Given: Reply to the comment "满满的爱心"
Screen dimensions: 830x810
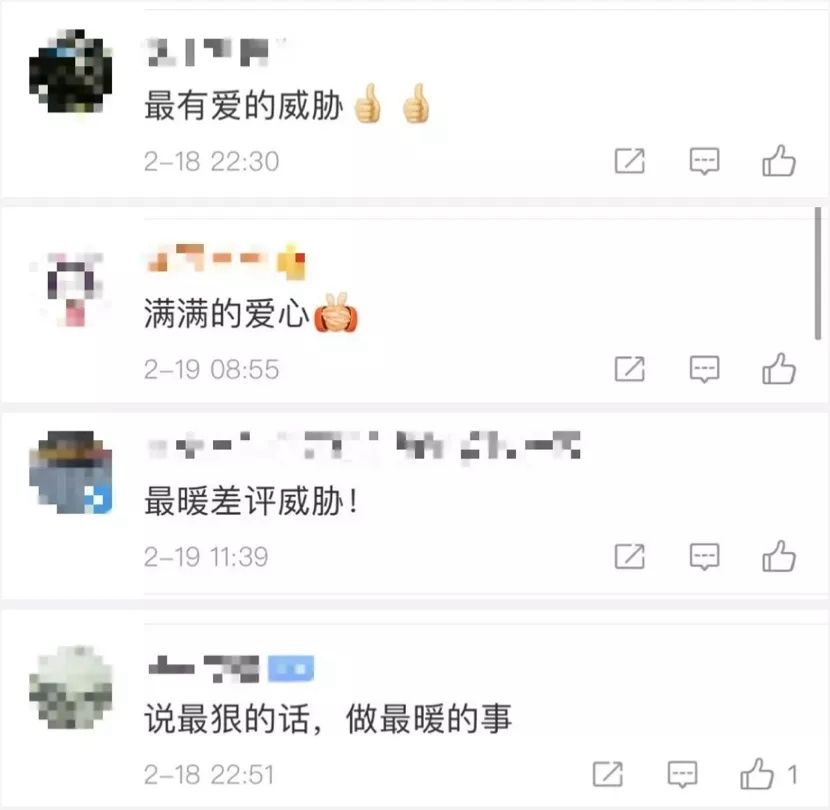Looking at the screenshot, I should tap(704, 369).
